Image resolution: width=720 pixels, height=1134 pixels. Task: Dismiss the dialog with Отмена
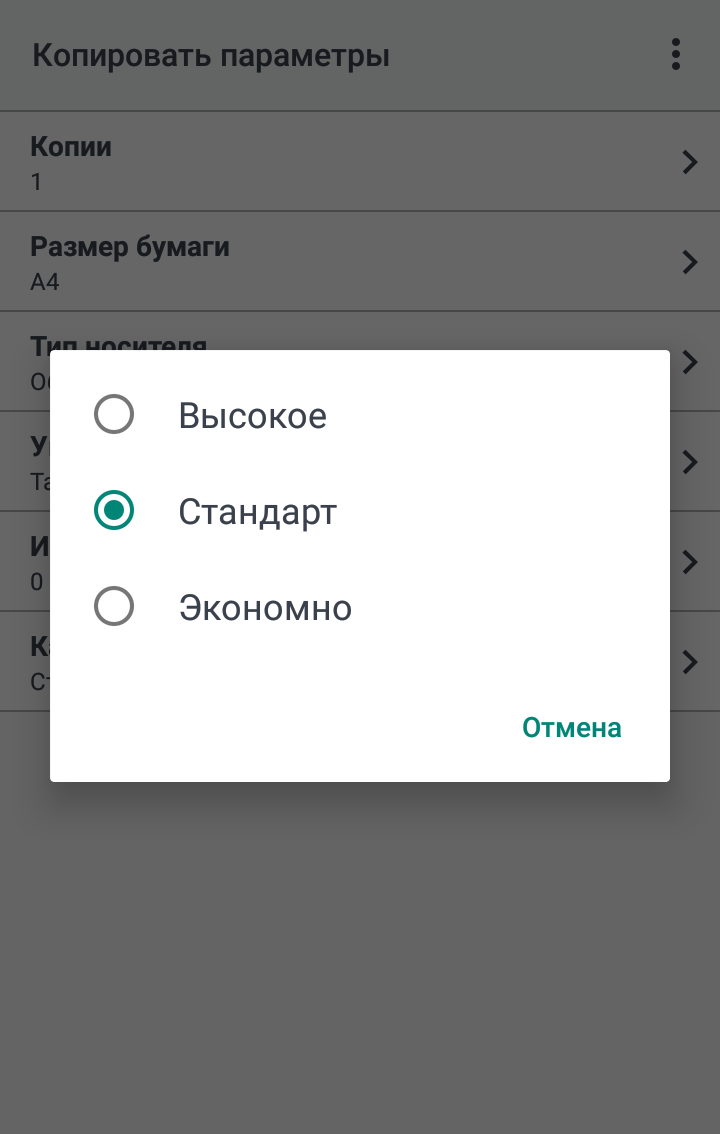coord(571,727)
